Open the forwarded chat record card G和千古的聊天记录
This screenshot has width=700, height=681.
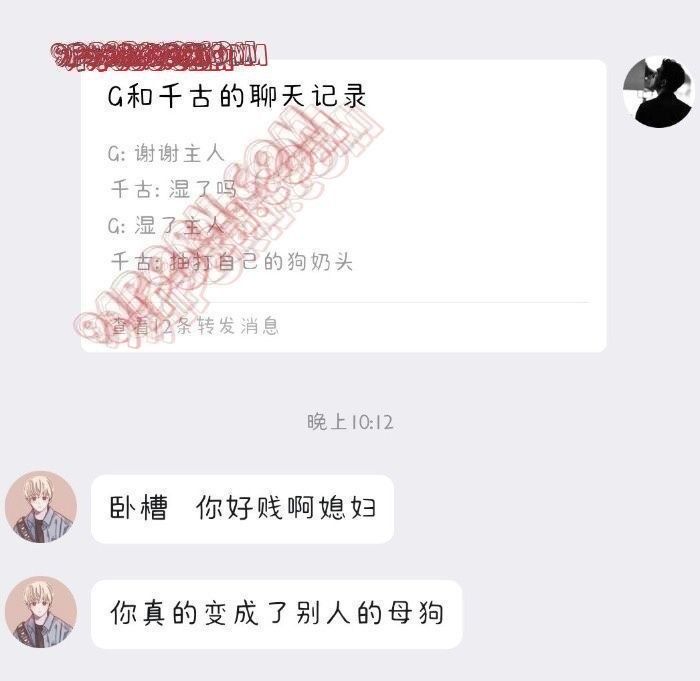pyautogui.click(x=343, y=205)
